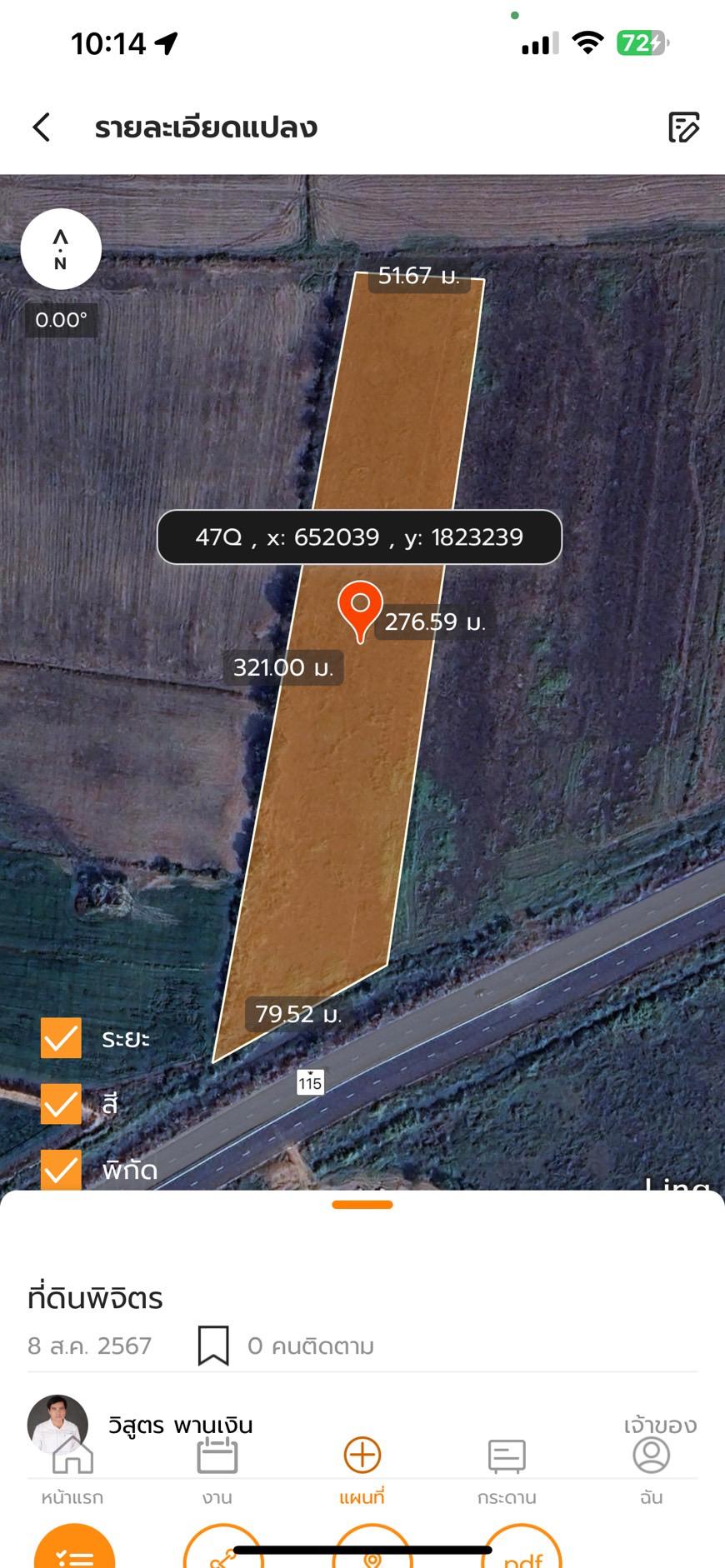Screen dimensions: 725x1568
Task: Tap the north compass button
Action: pyautogui.click(x=61, y=249)
